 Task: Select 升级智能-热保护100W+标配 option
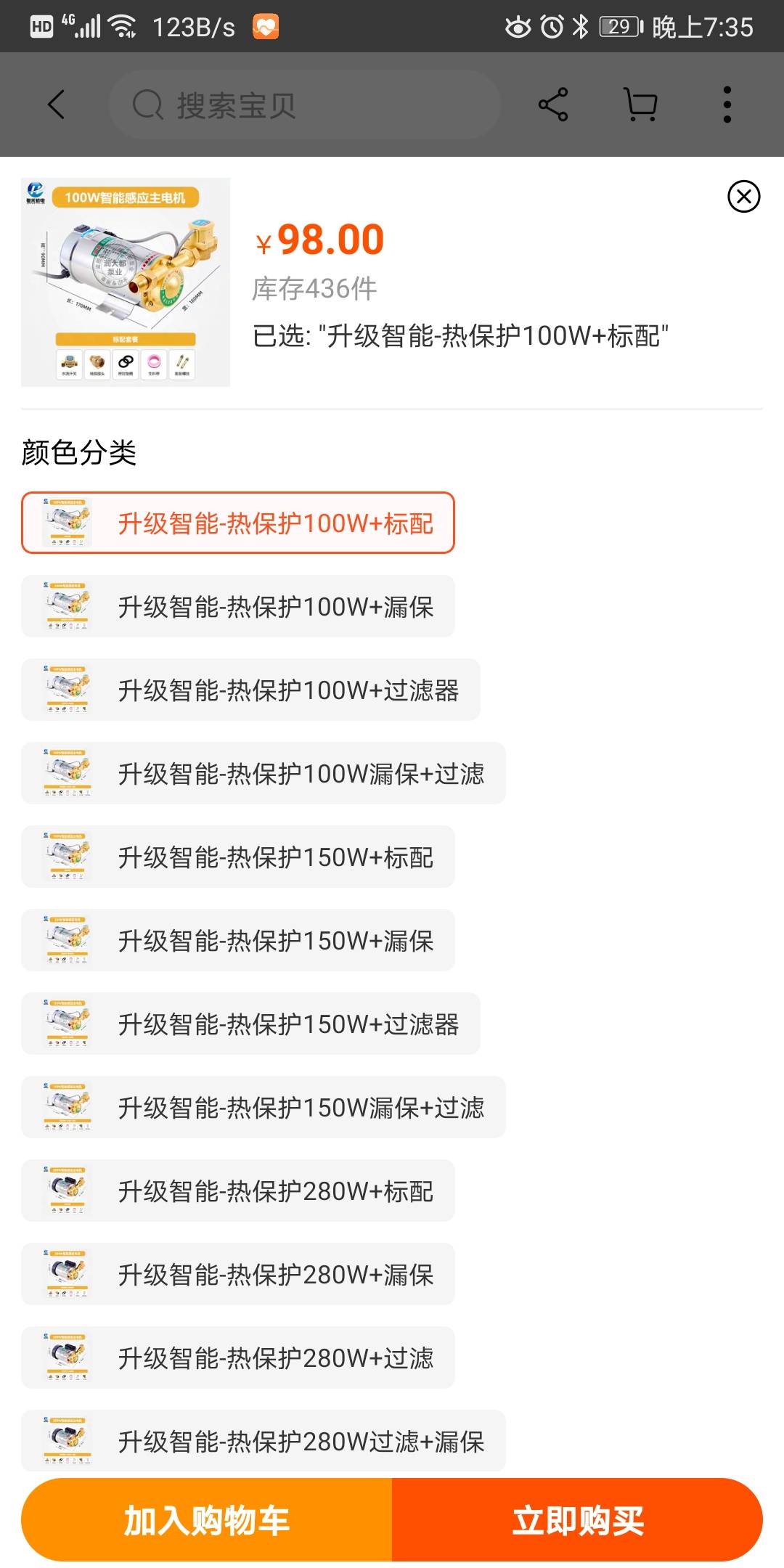pyautogui.click(x=238, y=523)
